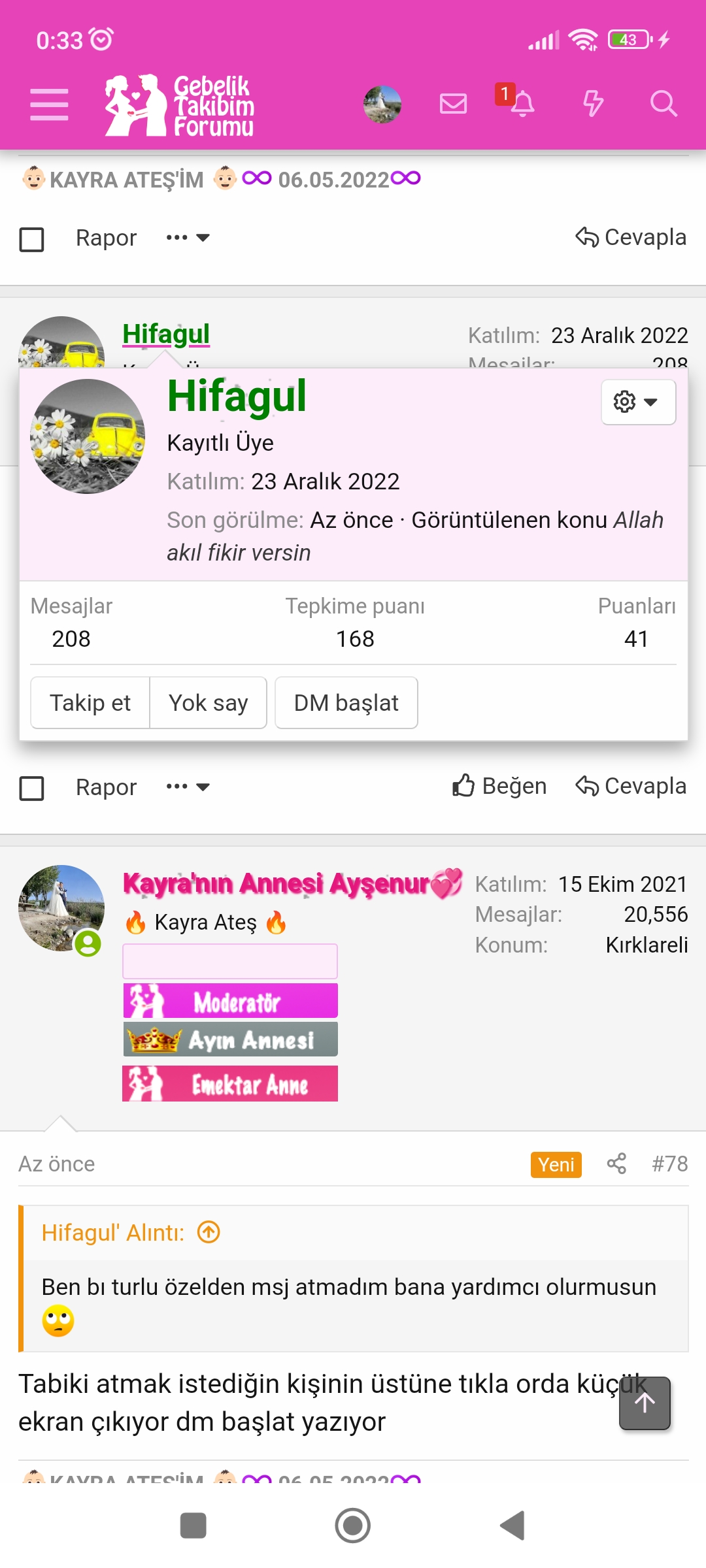Viewport: 706px width, 1568px height.
Task: Like Hifagul's post with Beğen
Action: 500,786
